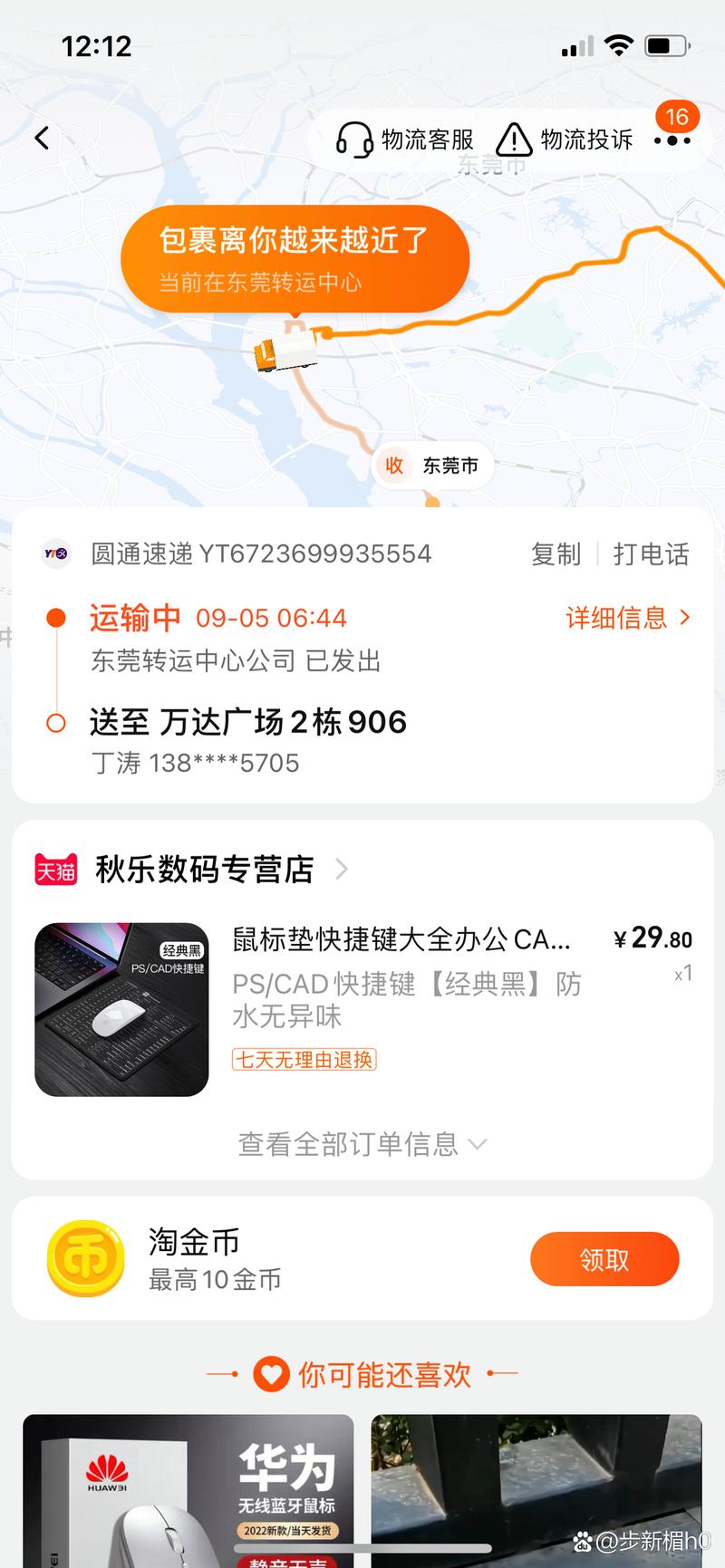725x1568 pixels.
Task: Tap the back arrow at the top left
Action: click(x=40, y=138)
